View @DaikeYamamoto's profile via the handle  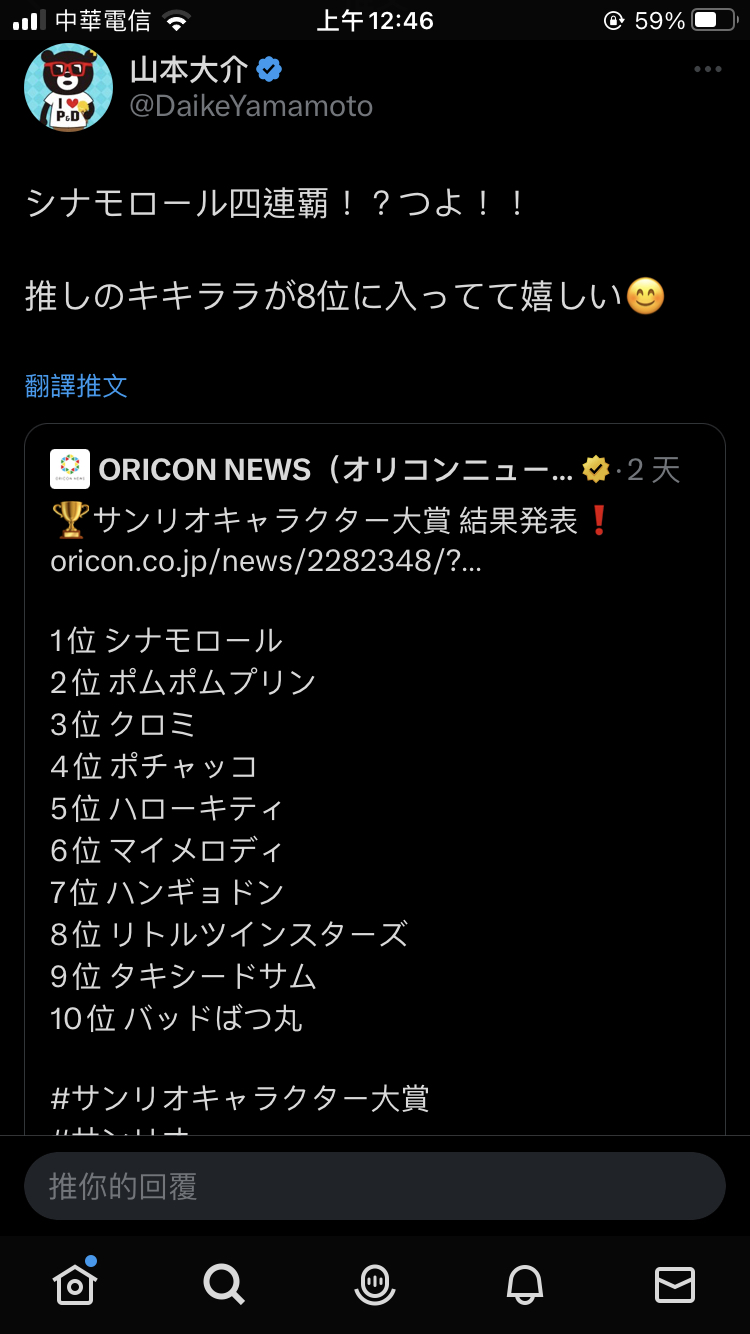pyautogui.click(x=251, y=106)
